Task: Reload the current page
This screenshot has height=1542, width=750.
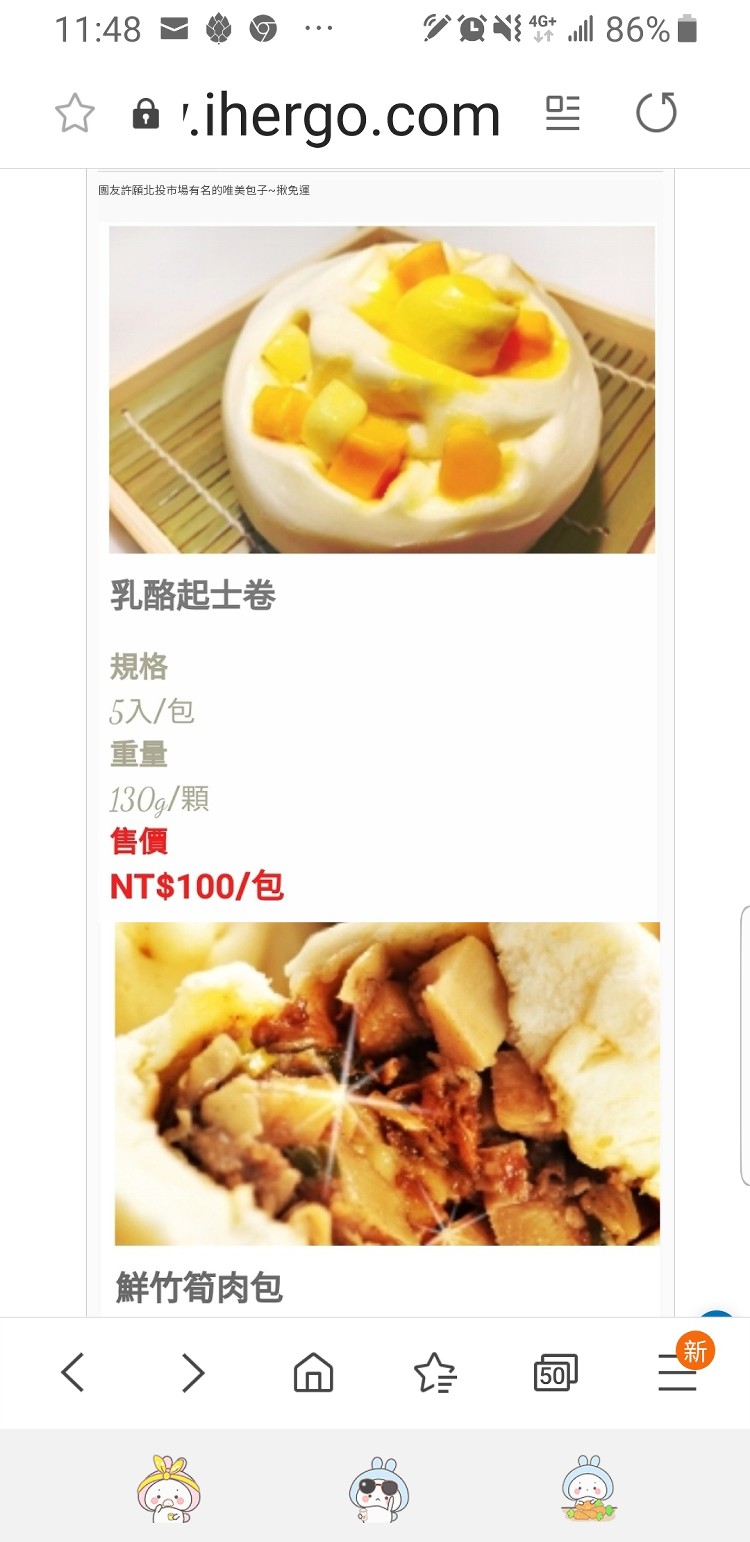Action: tap(657, 113)
